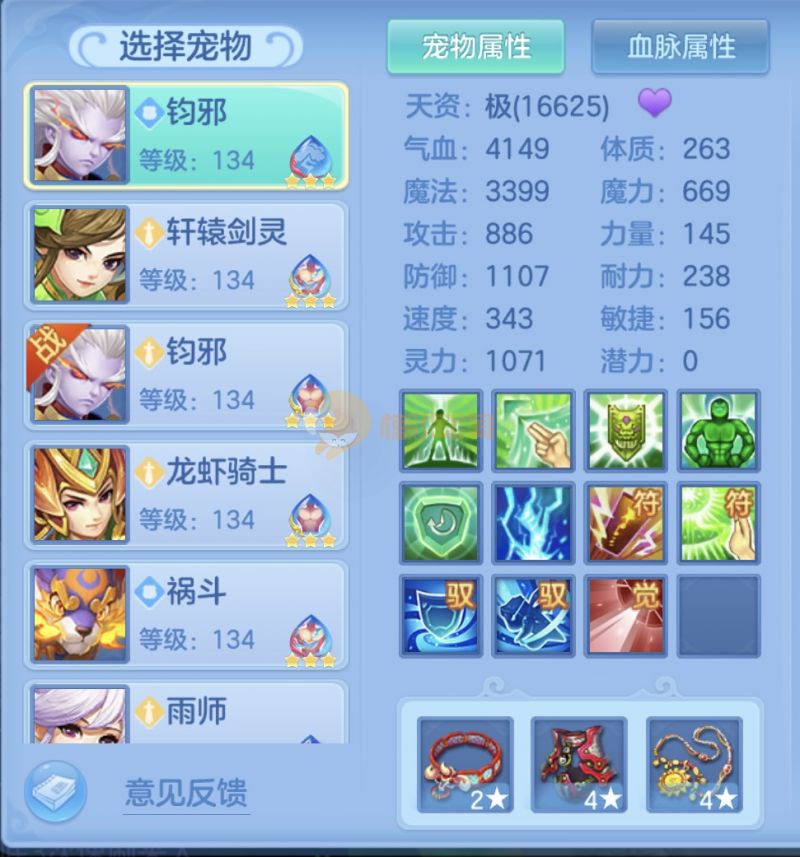
Task: View the blue lightning skill icon
Action: (534, 523)
